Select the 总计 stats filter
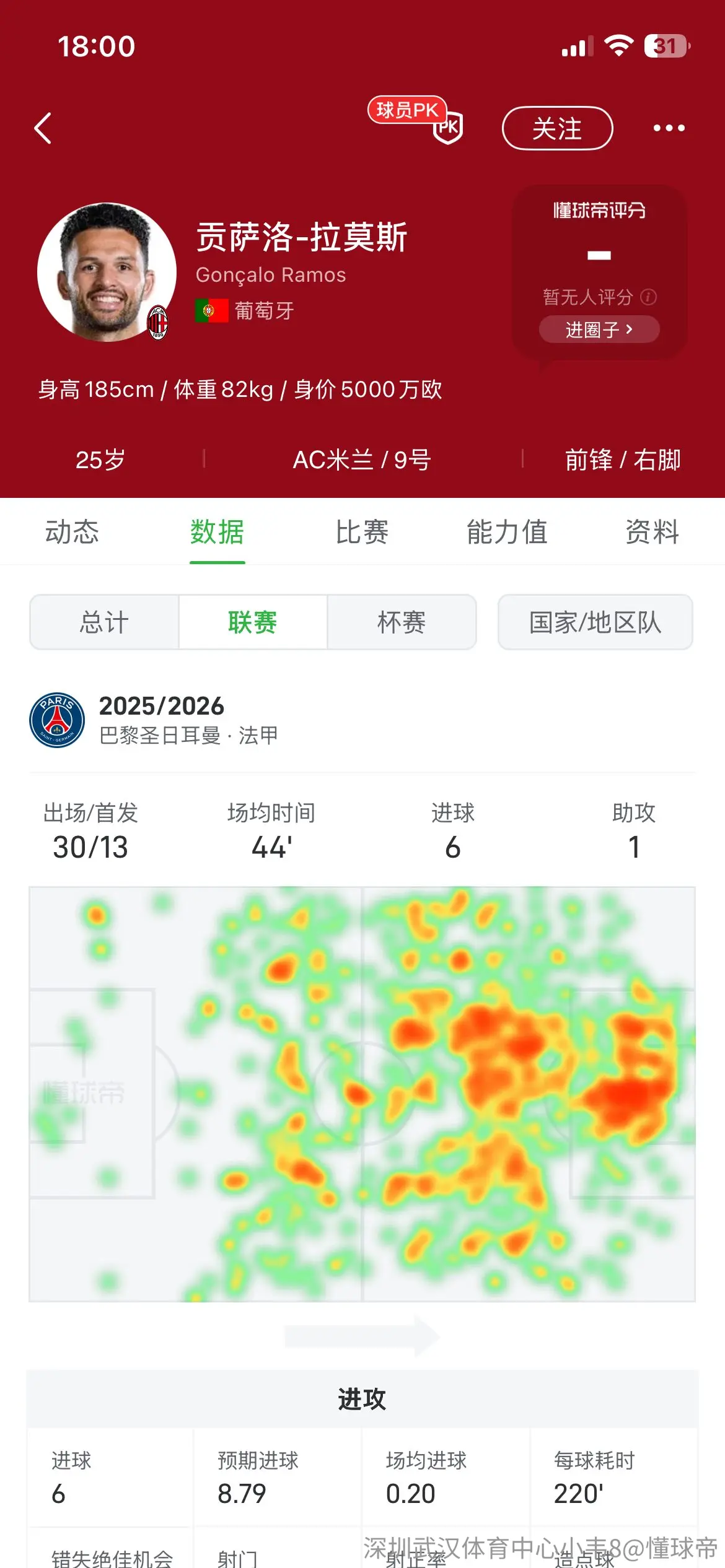The width and height of the screenshot is (725, 1568). coord(104,622)
